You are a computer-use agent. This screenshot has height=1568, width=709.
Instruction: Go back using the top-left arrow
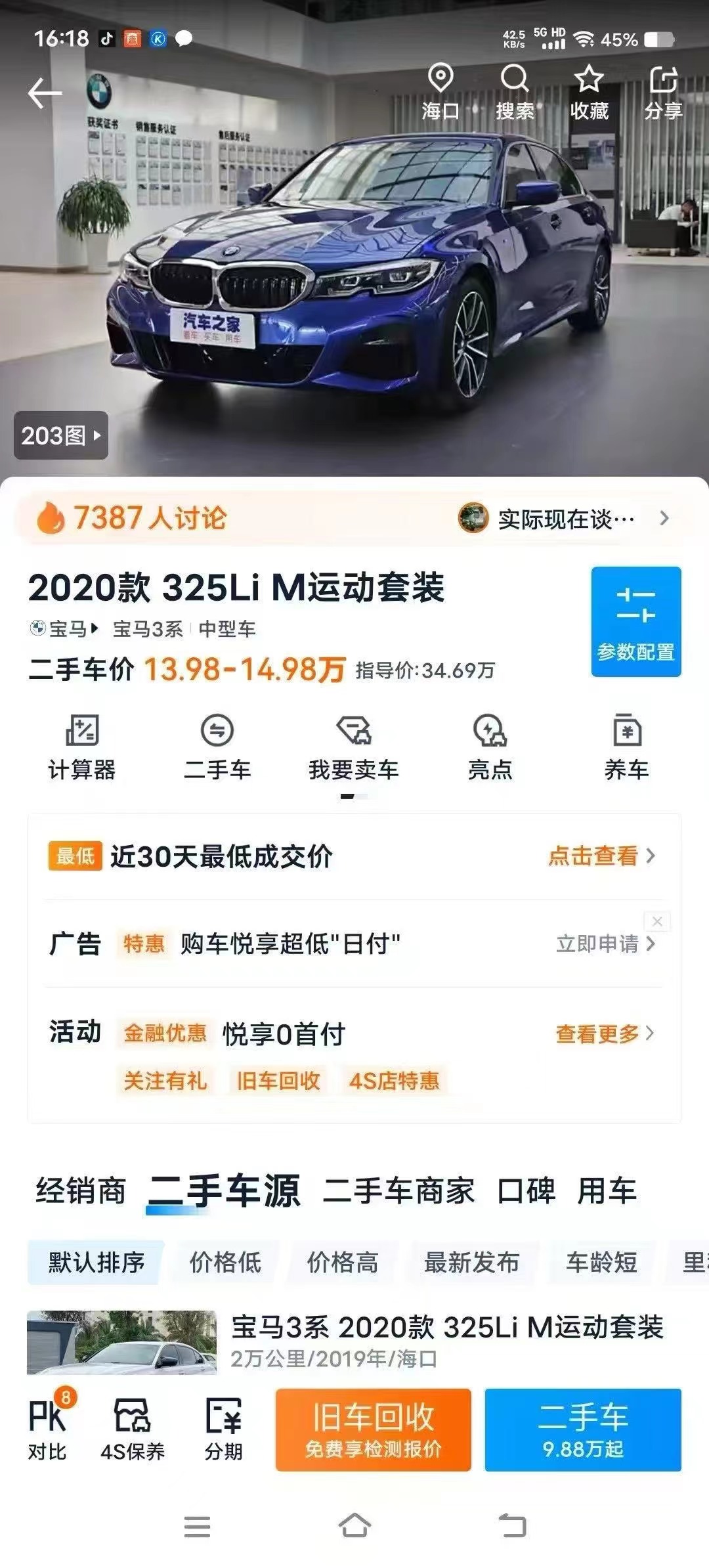pos(45,94)
